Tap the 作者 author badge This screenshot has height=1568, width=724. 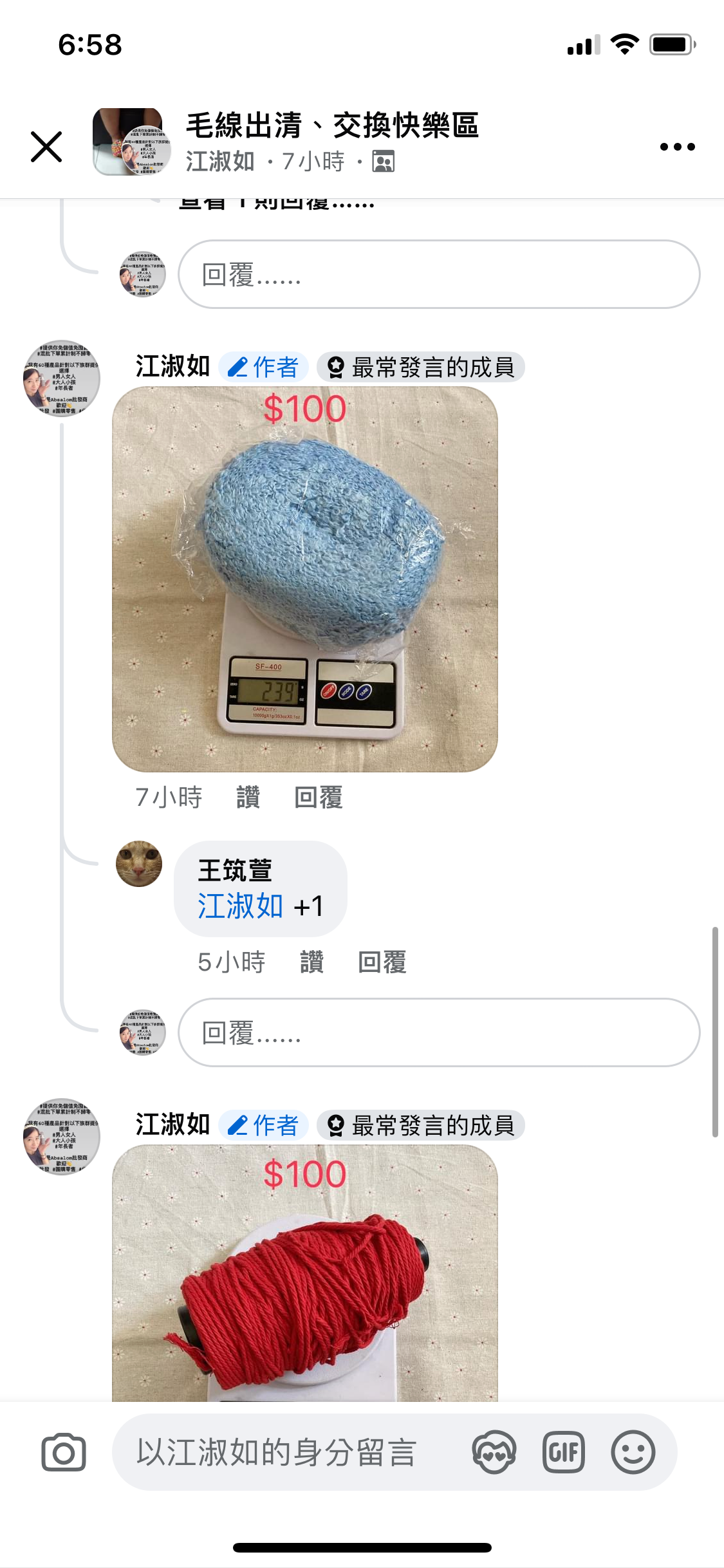265,366
